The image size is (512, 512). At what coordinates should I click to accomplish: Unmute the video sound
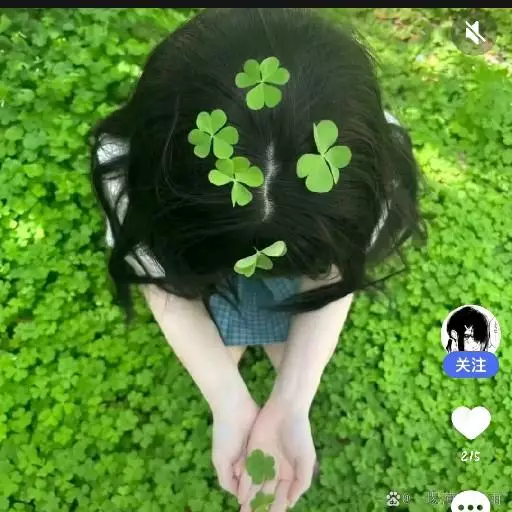pyautogui.click(x=474, y=32)
